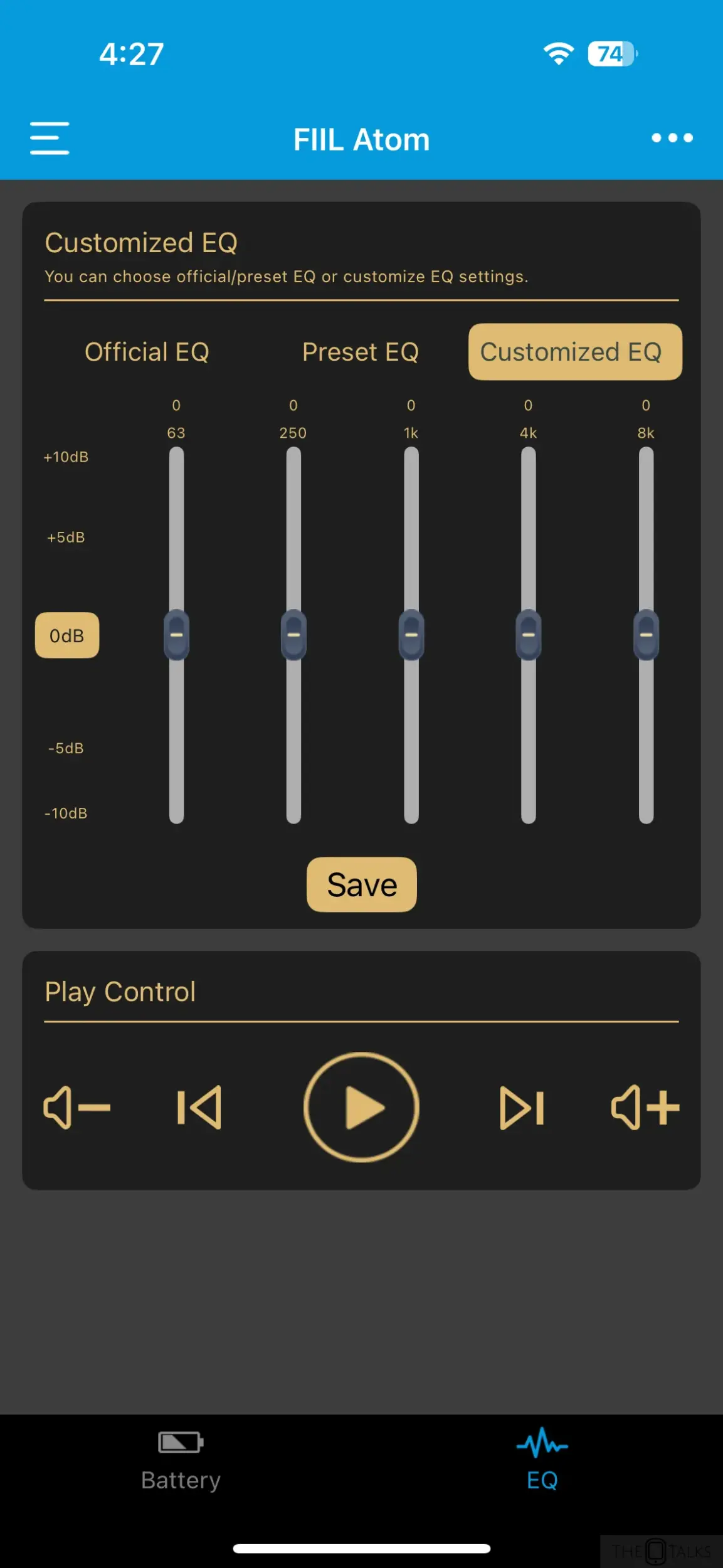The image size is (723, 1568).
Task: Save the customized EQ settings
Action: [362, 884]
